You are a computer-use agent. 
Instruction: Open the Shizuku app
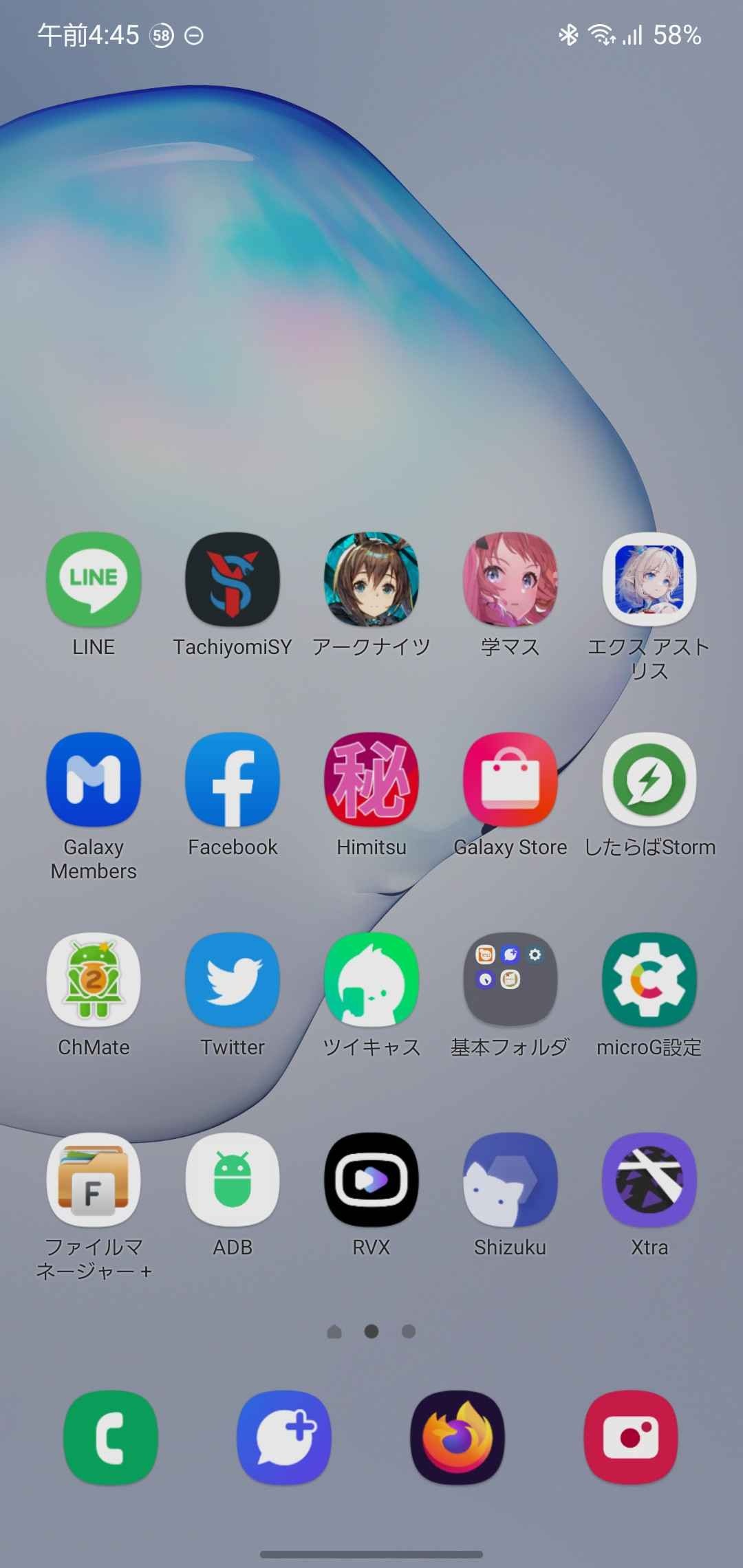510,1179
